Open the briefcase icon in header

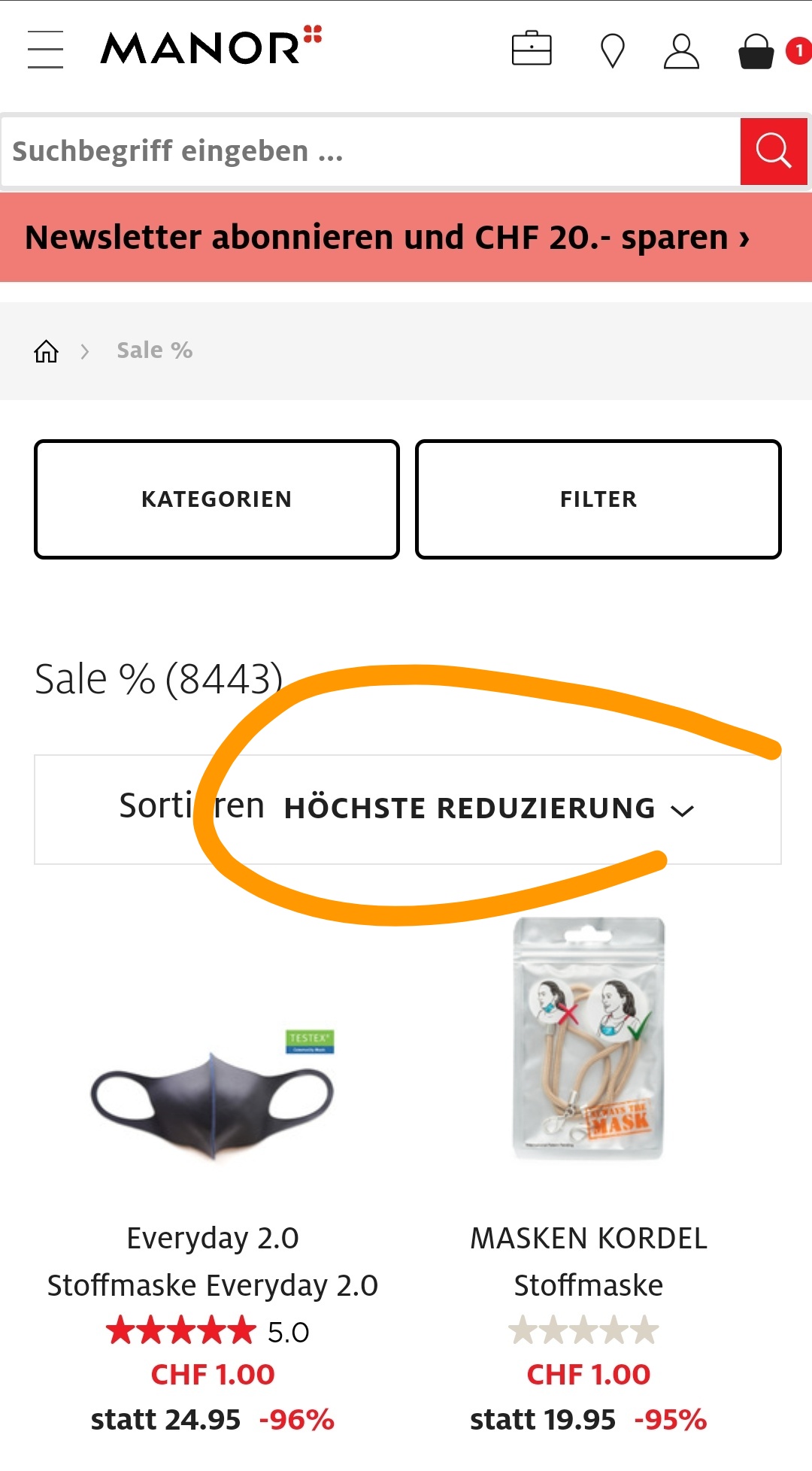click(x=532, y=50)
